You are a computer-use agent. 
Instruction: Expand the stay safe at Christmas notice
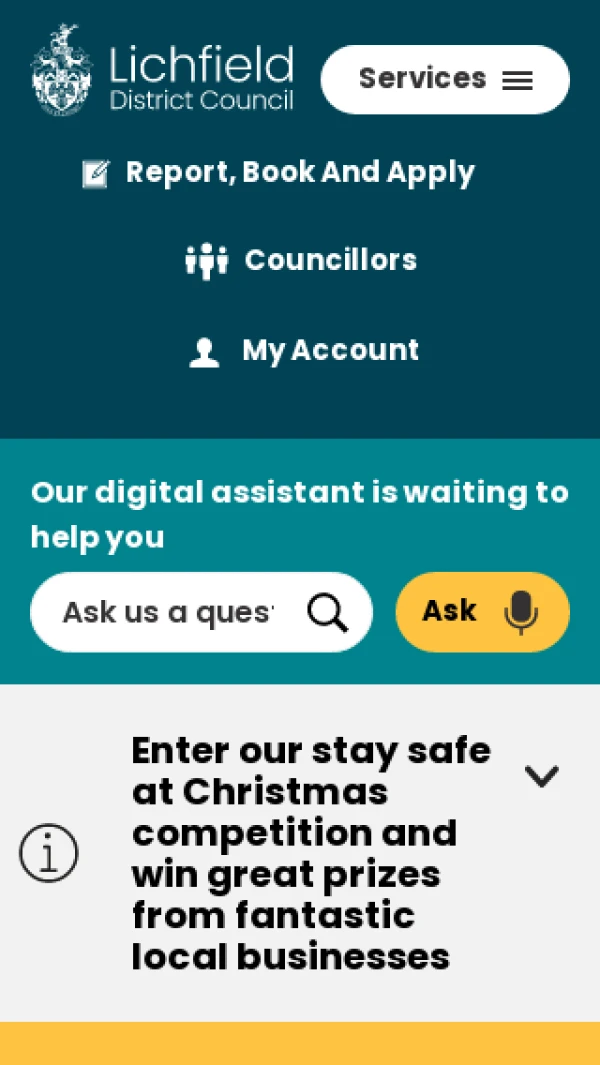(541, 776)
